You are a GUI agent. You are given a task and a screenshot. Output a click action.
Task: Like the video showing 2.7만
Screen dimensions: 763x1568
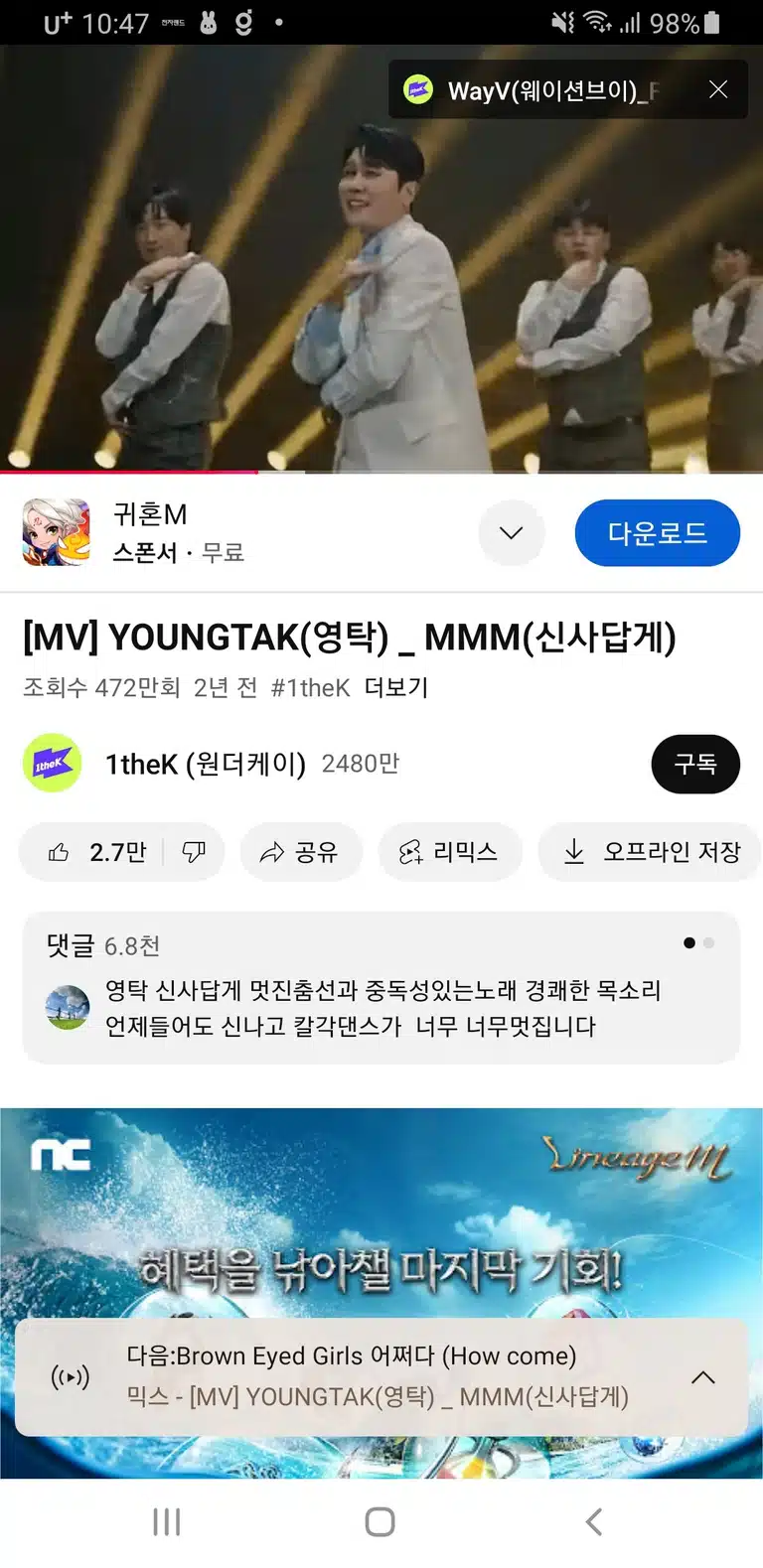pyautogui.click(x=94, y=852)
